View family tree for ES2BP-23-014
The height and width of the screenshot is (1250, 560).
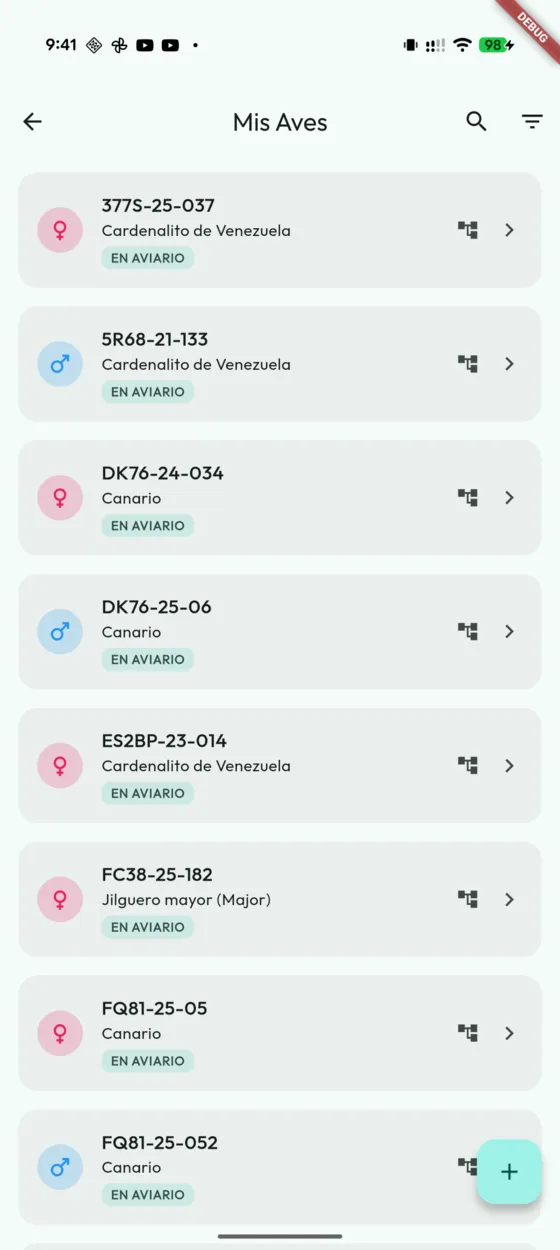468,766
